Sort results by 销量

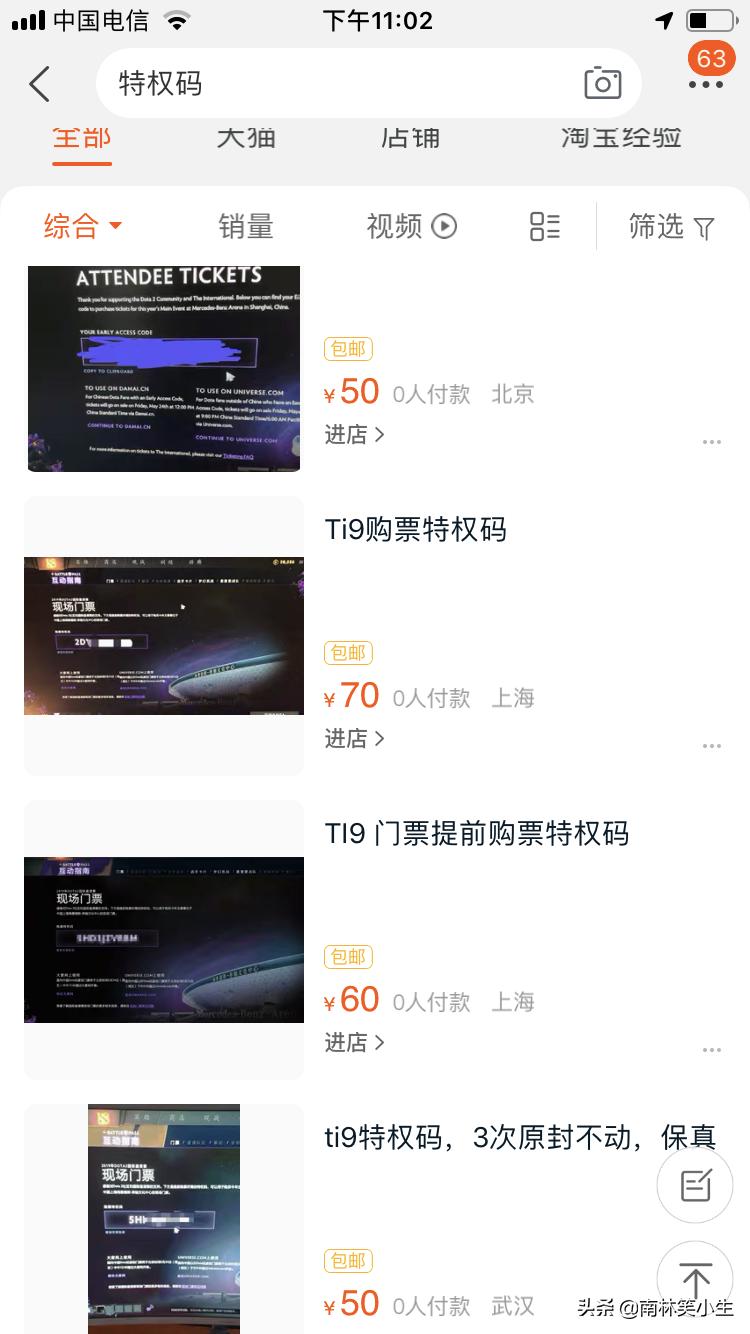pos(246,227)
